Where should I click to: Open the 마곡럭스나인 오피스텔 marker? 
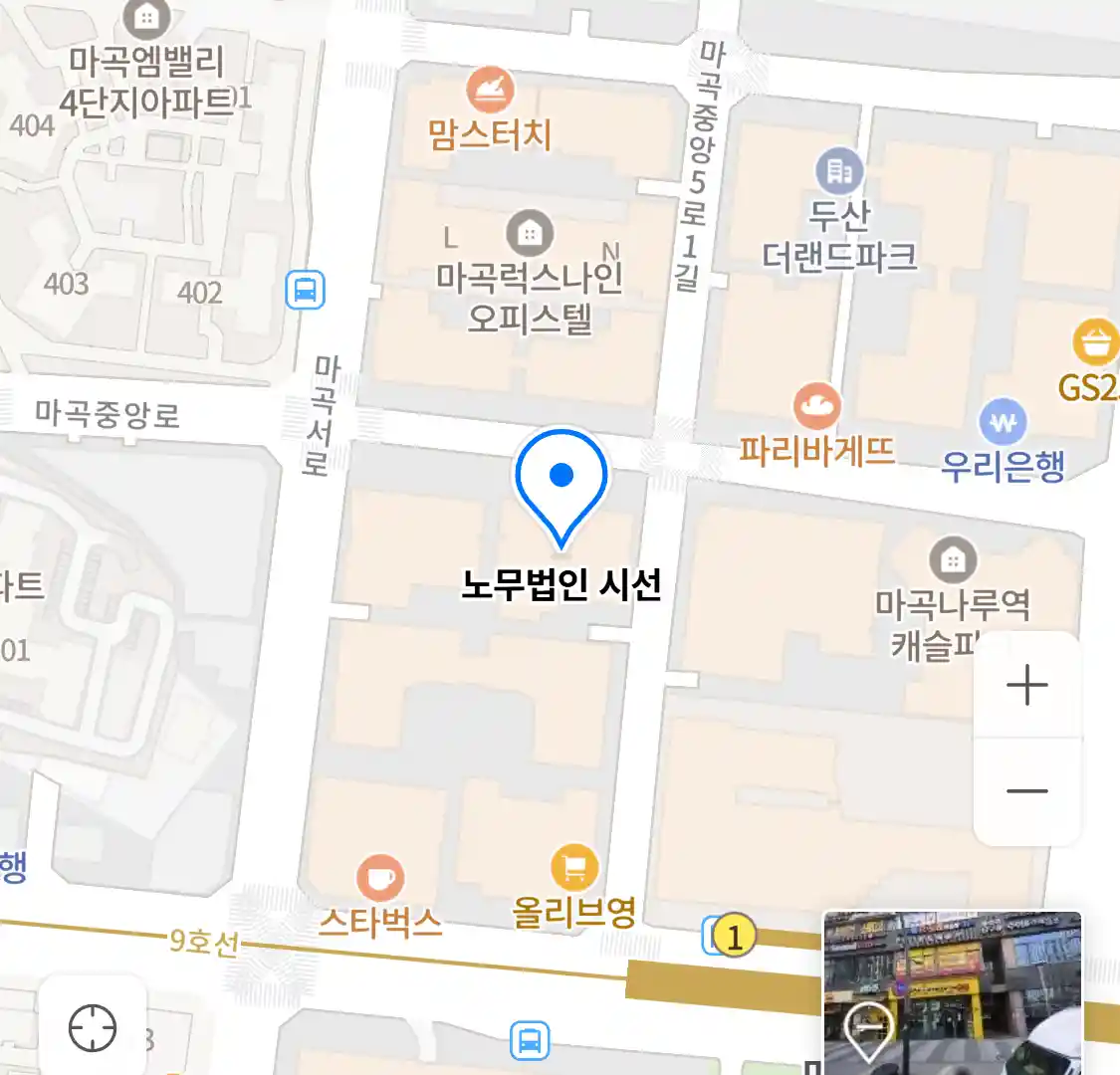point(530,234)
